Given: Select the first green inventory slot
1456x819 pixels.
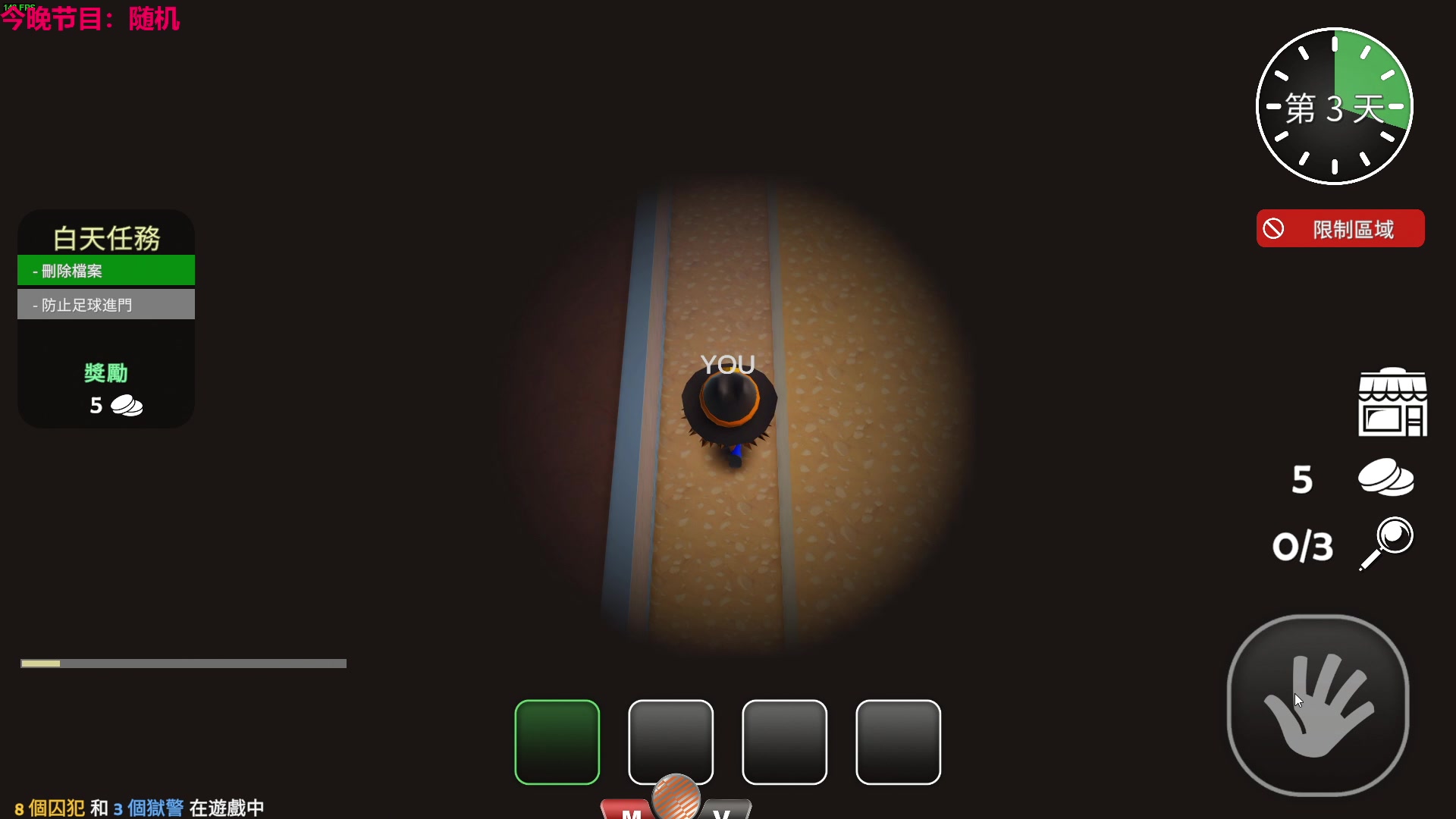Looking at the screenshot, I should pos(557,742).
